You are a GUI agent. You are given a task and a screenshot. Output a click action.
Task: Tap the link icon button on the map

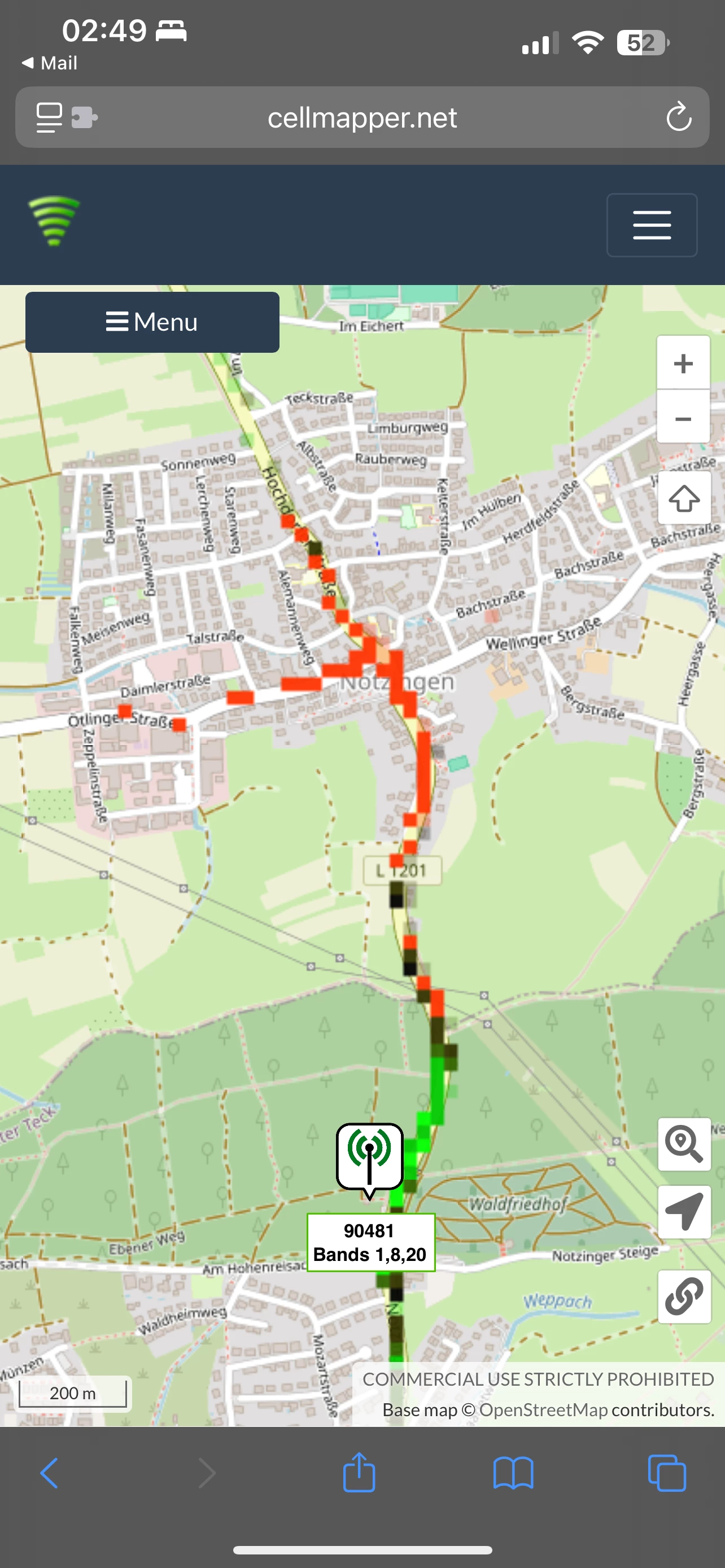tap(684, 1297)
